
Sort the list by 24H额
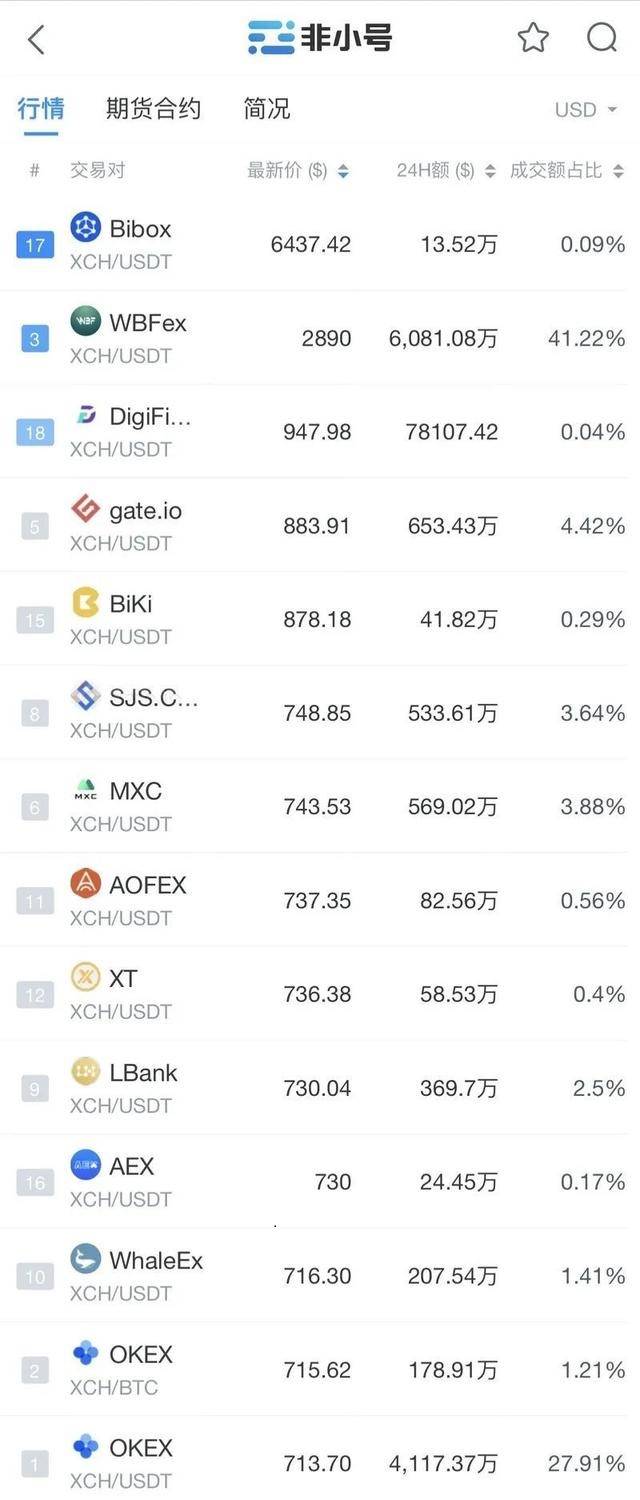point(445,171)
